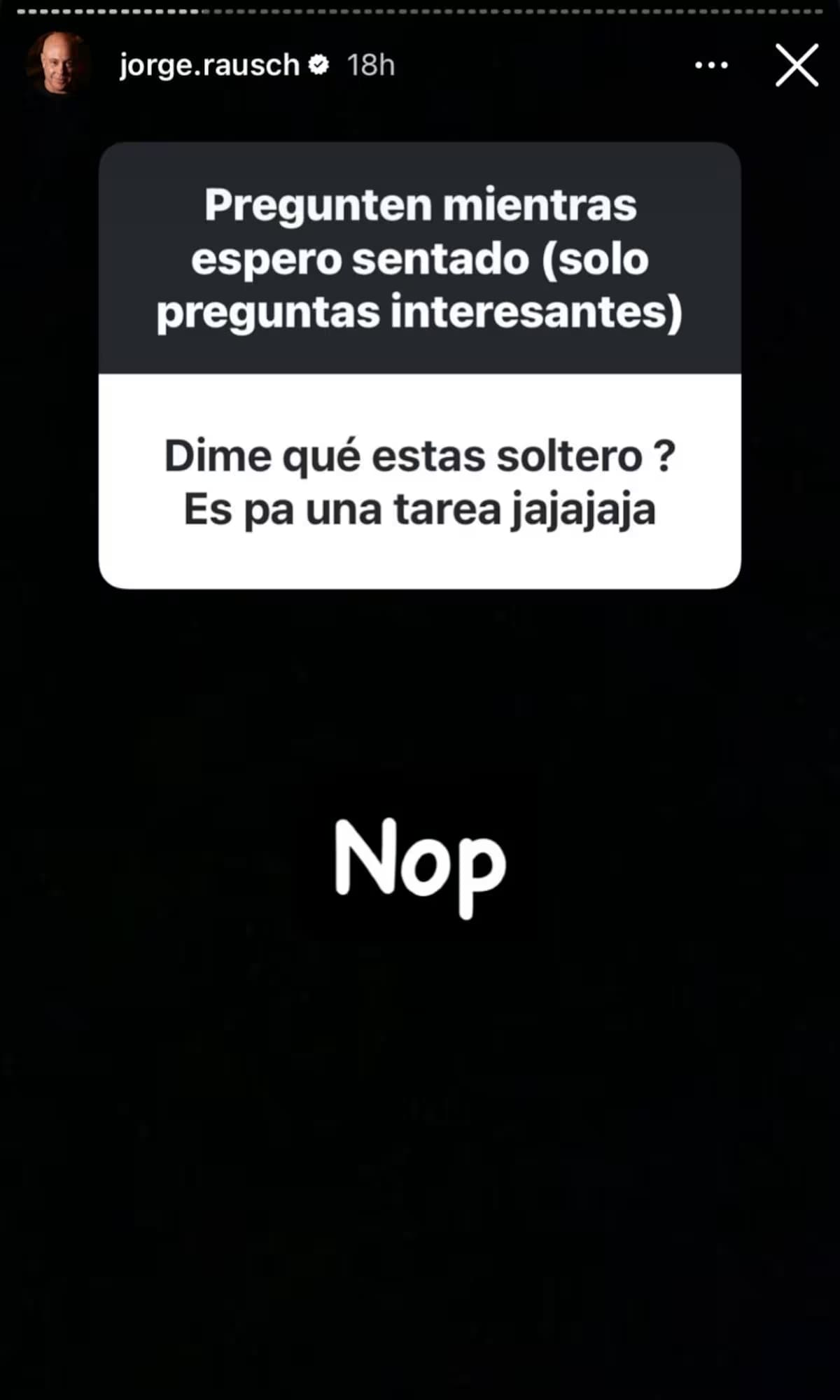Open jorge.rausch profile picture
840x1400 pixels.
pyautogui.click(x=57, y=64)
